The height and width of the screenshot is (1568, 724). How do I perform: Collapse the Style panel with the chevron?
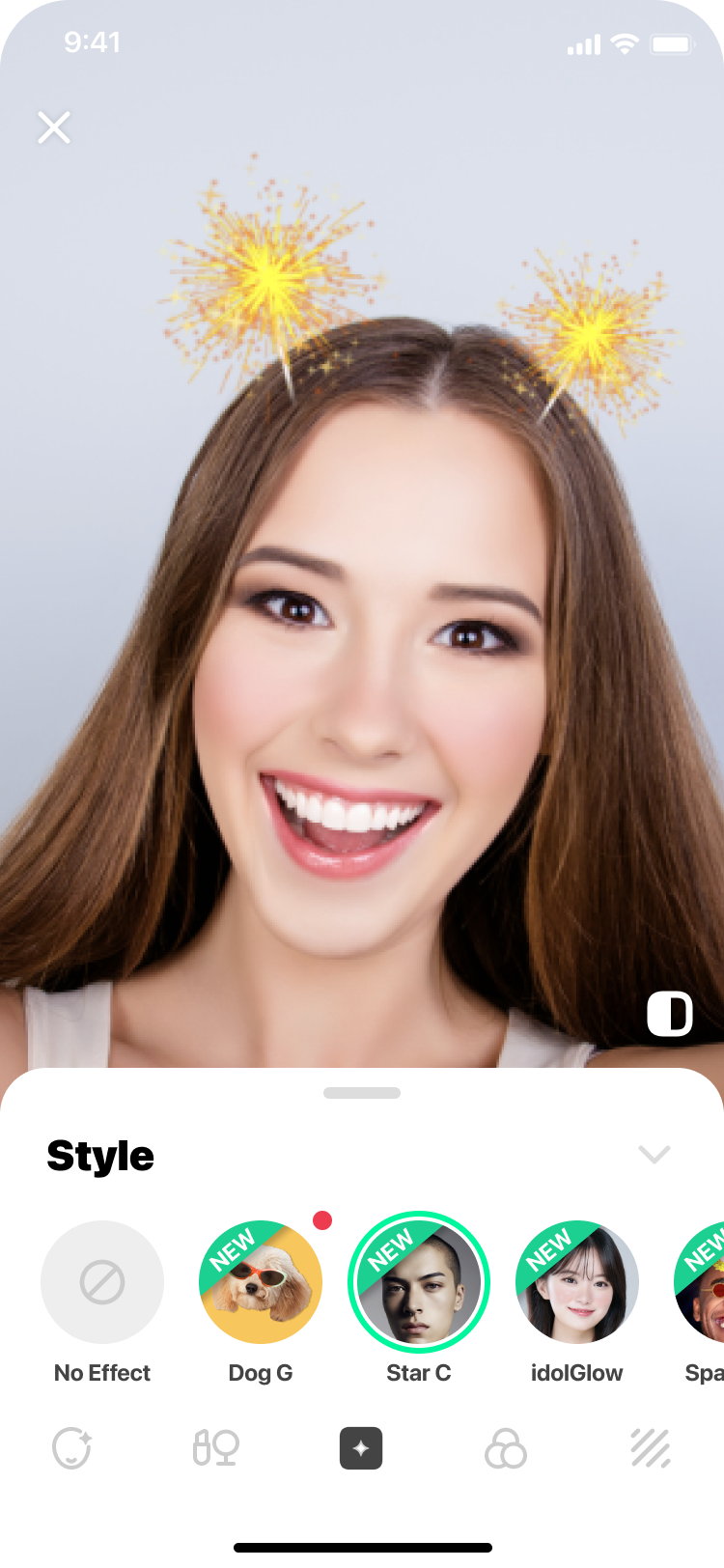pos(654,1154)
